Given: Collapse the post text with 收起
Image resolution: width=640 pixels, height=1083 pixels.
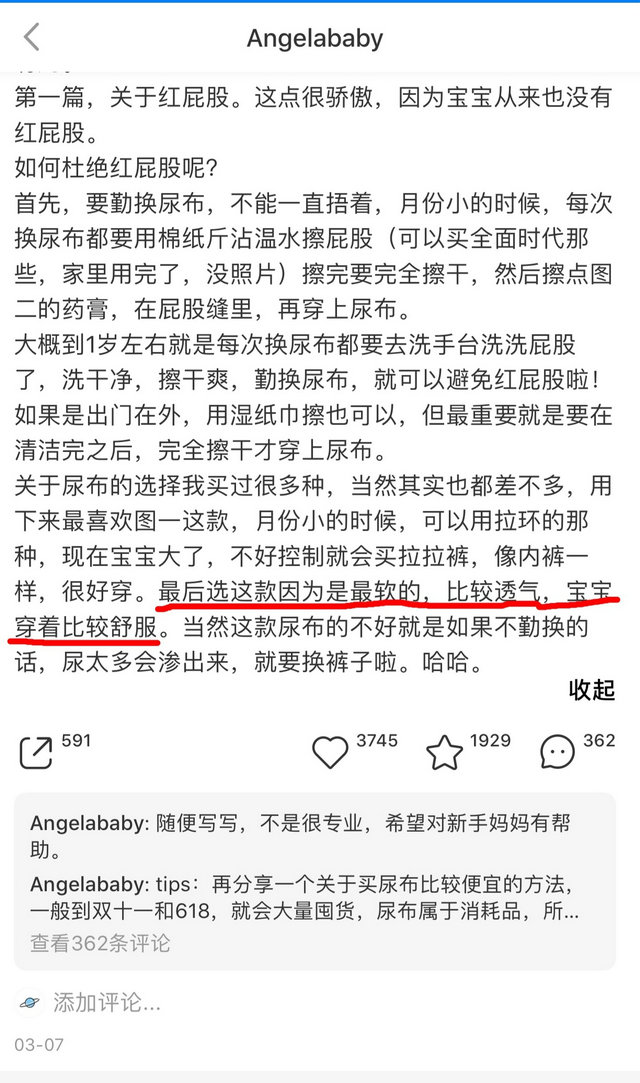Looking at the screenshot, I should tap(591, 690).
